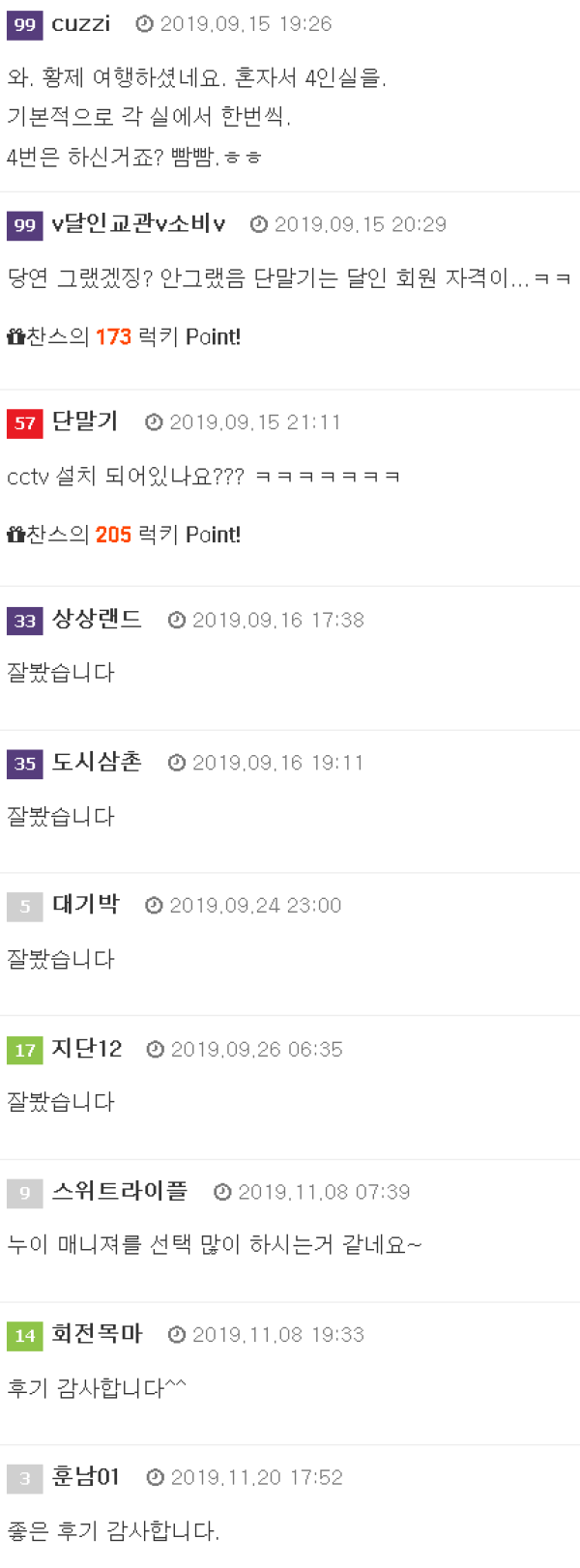Open profile of 지단12

tap(87, 1049)
